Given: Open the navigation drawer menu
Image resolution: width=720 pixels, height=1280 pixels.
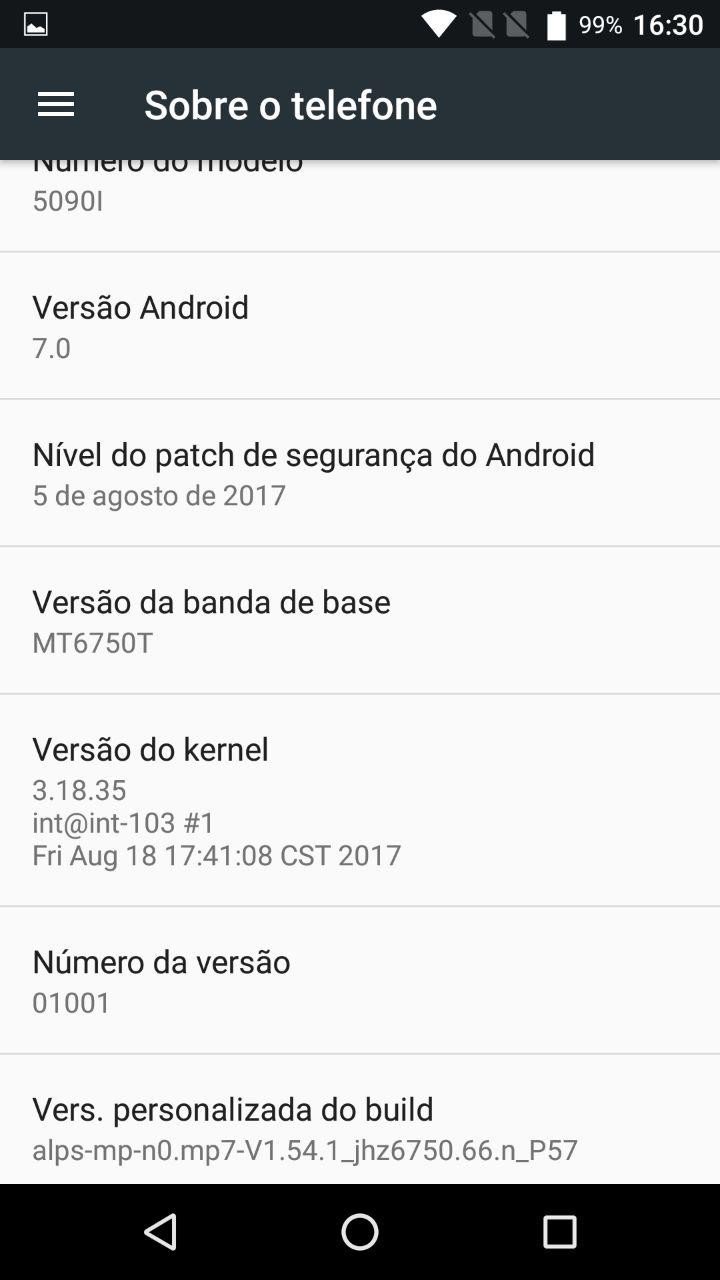Looking at the screenshot, I should pyautogui.click(x=56, y=104).
